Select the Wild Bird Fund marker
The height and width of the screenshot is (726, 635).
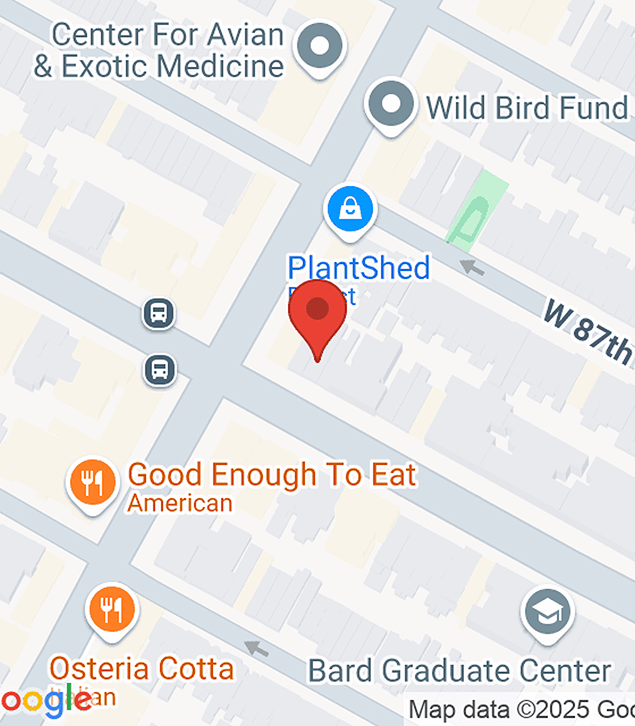coord(392,105)
